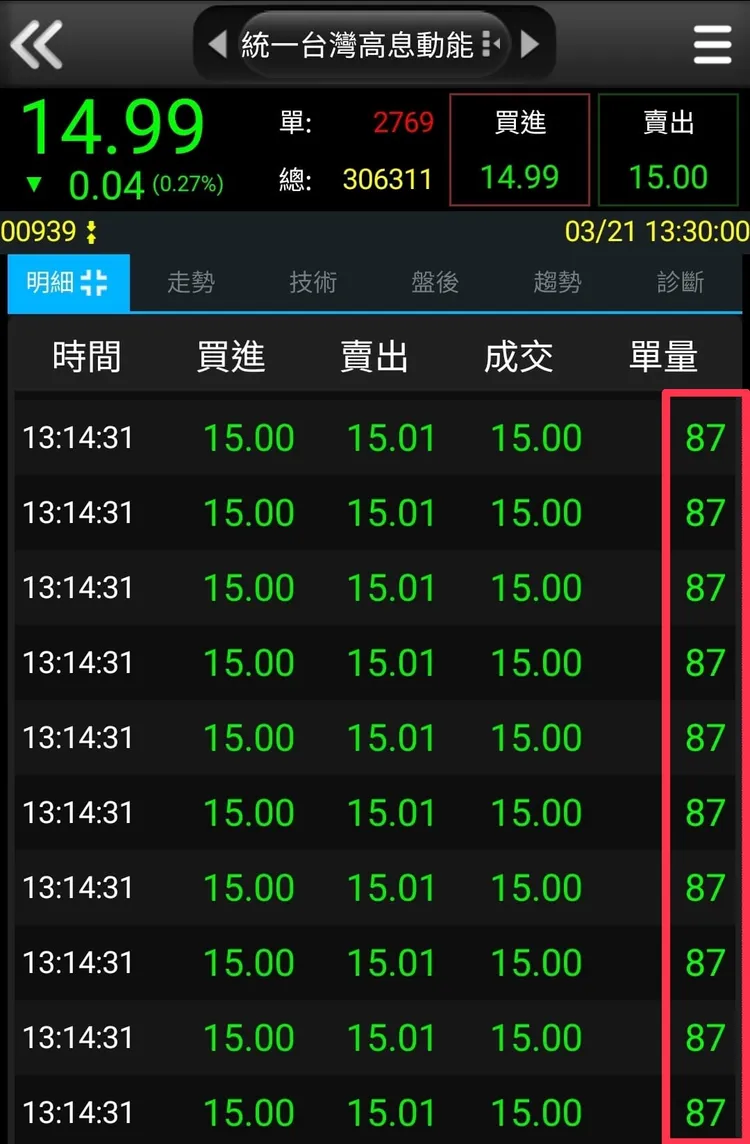Open the 走勢 trend chart tab

click(190, 283)
